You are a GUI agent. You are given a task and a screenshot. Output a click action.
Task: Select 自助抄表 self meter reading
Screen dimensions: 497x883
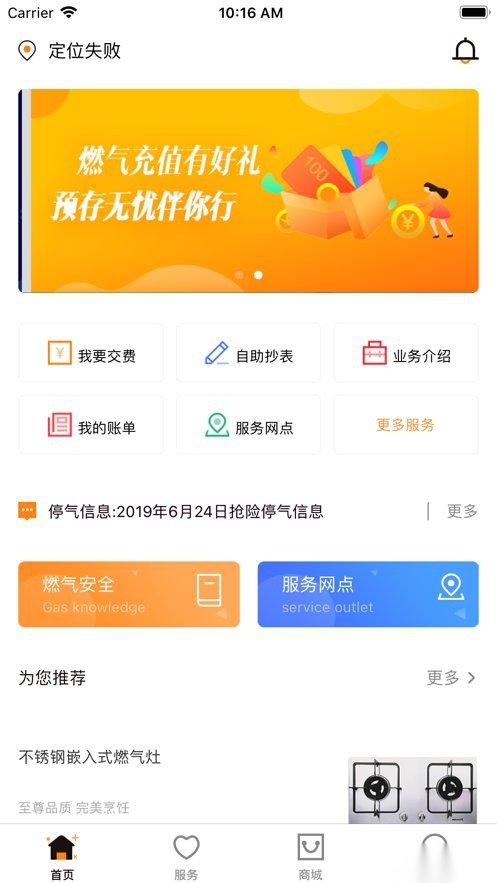[x=248, y=353]
